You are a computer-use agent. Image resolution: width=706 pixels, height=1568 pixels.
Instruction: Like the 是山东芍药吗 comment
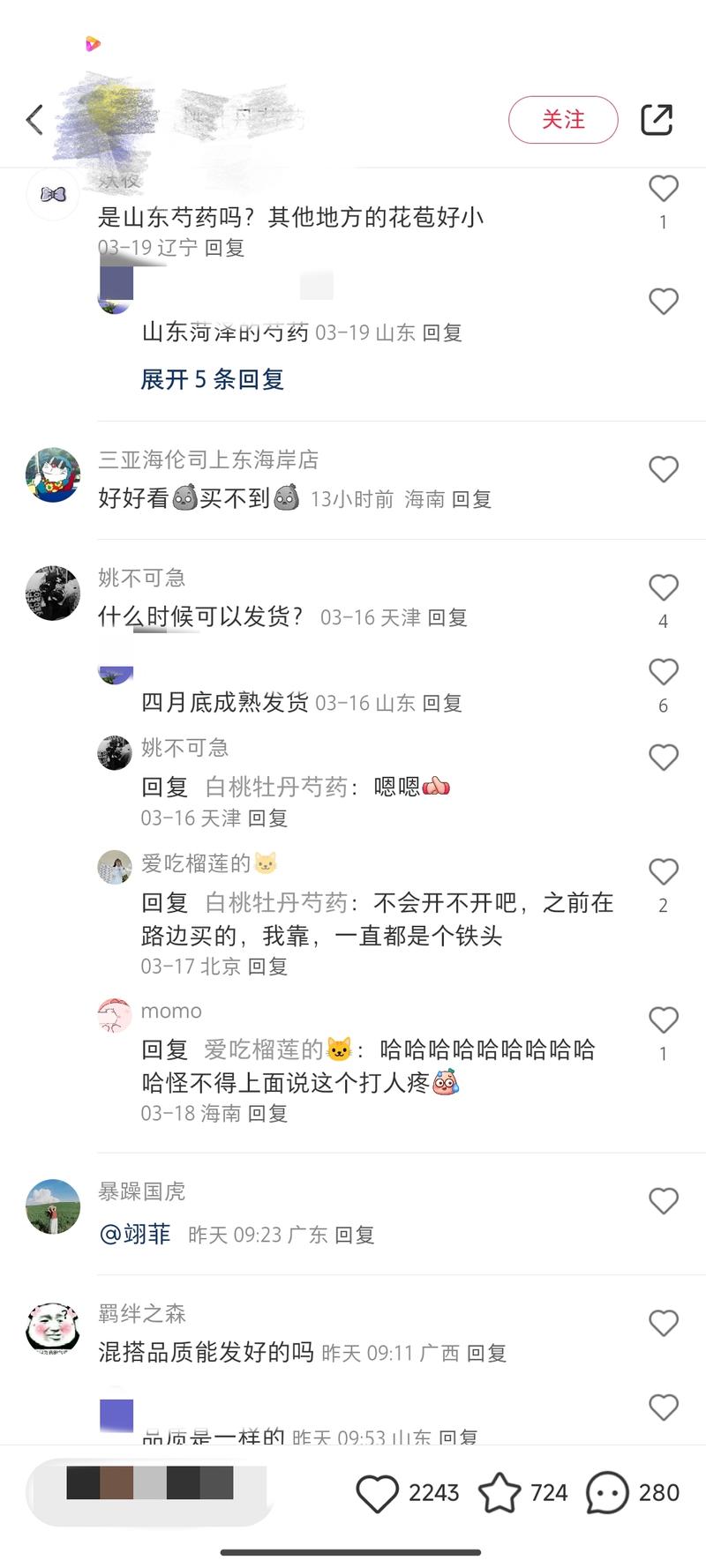pyautogui.click(x=664, y=189)
